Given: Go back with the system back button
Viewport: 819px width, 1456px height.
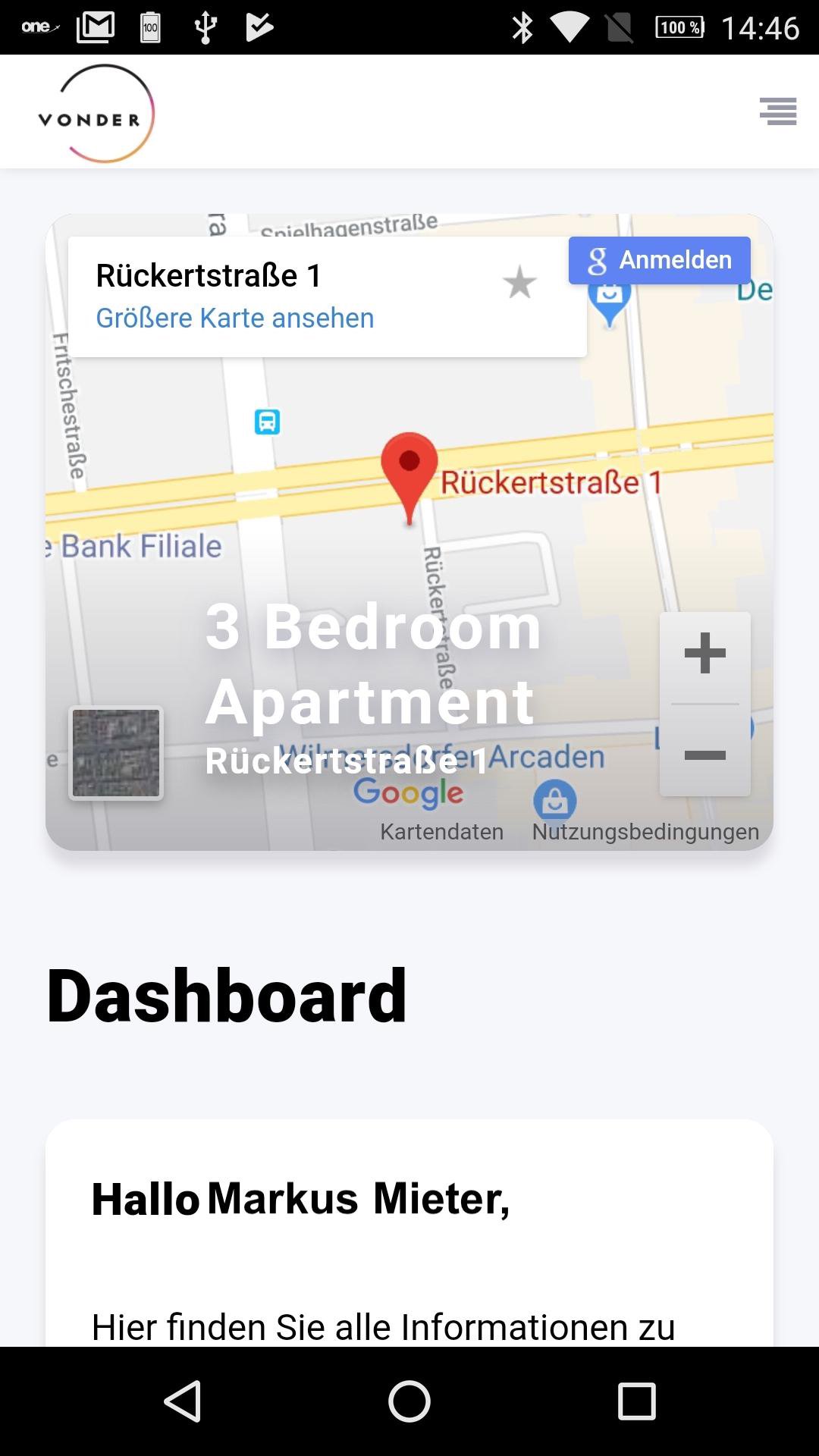Looking at the screenshot, I should point(182,1401).
